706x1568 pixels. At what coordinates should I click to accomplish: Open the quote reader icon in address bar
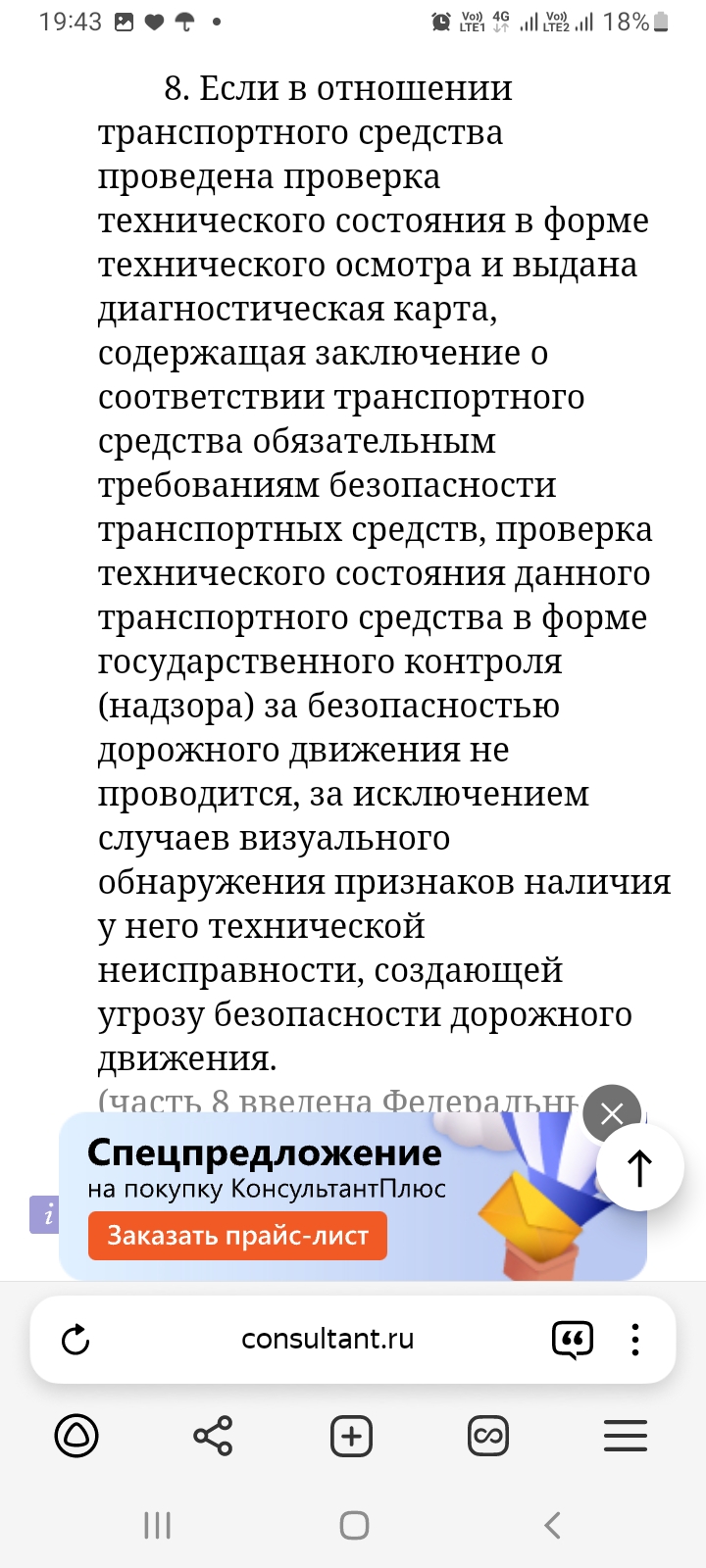[573, 1340]
